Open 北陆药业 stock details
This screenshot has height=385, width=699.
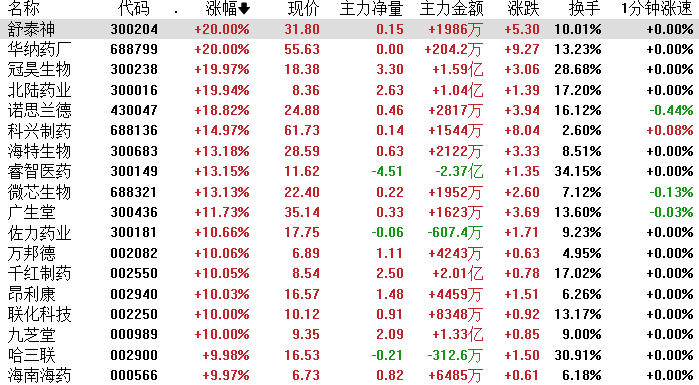pyautogui.click(x=350, y=90)
